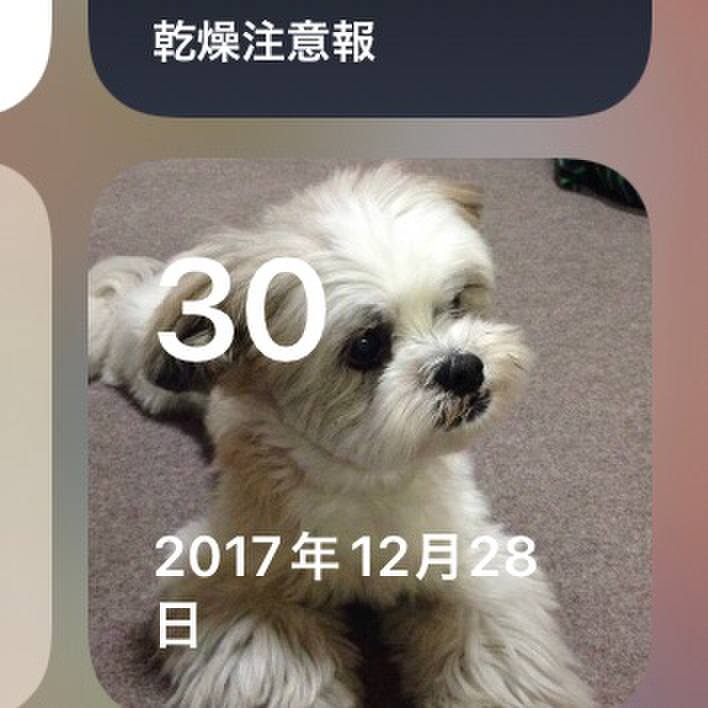Viewport: 708px width, 708px height.
Task: Open the dog photo widget dated 2017年12月28日
Action: pyautogui.click(x=370, y=430)
